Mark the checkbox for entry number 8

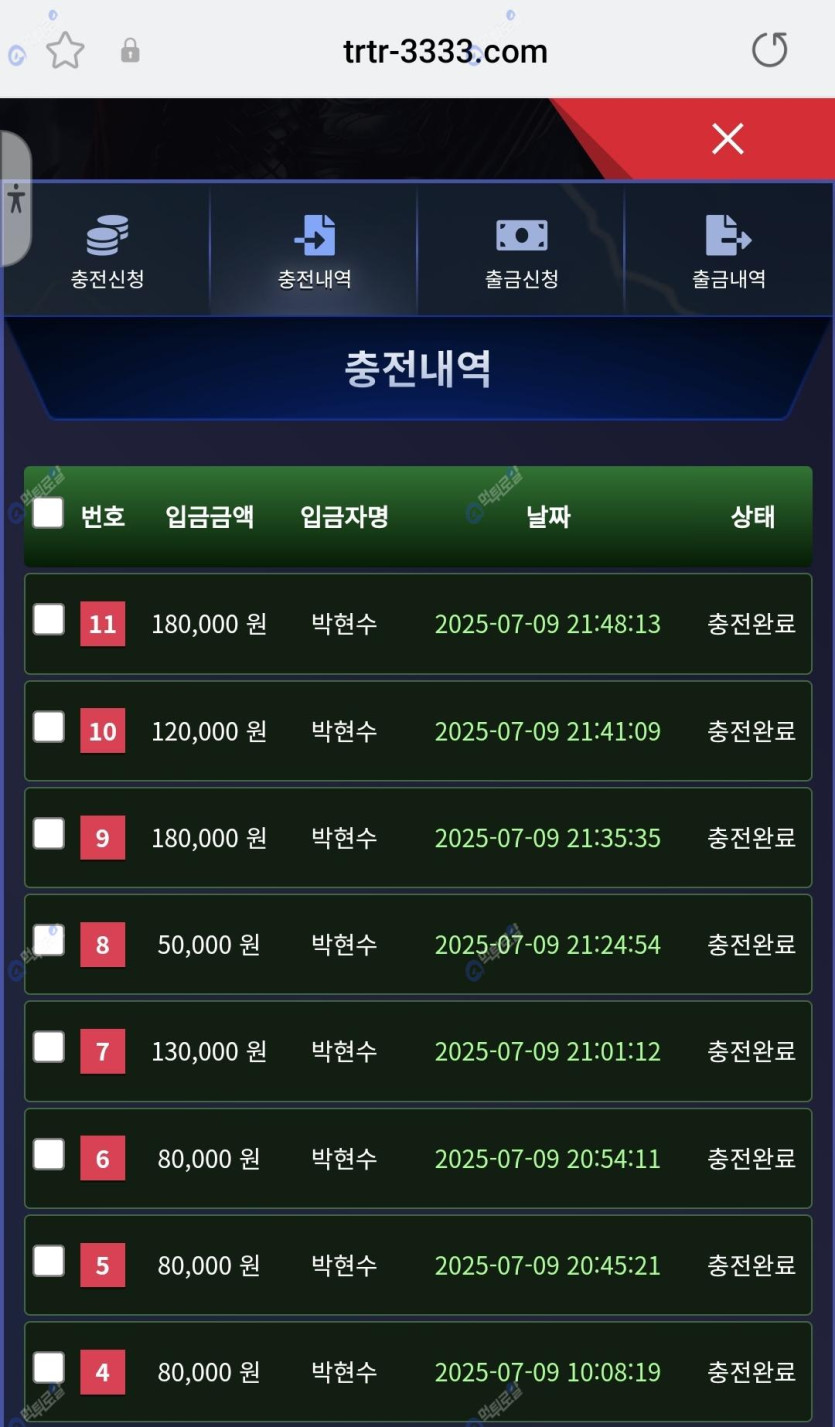48,941
